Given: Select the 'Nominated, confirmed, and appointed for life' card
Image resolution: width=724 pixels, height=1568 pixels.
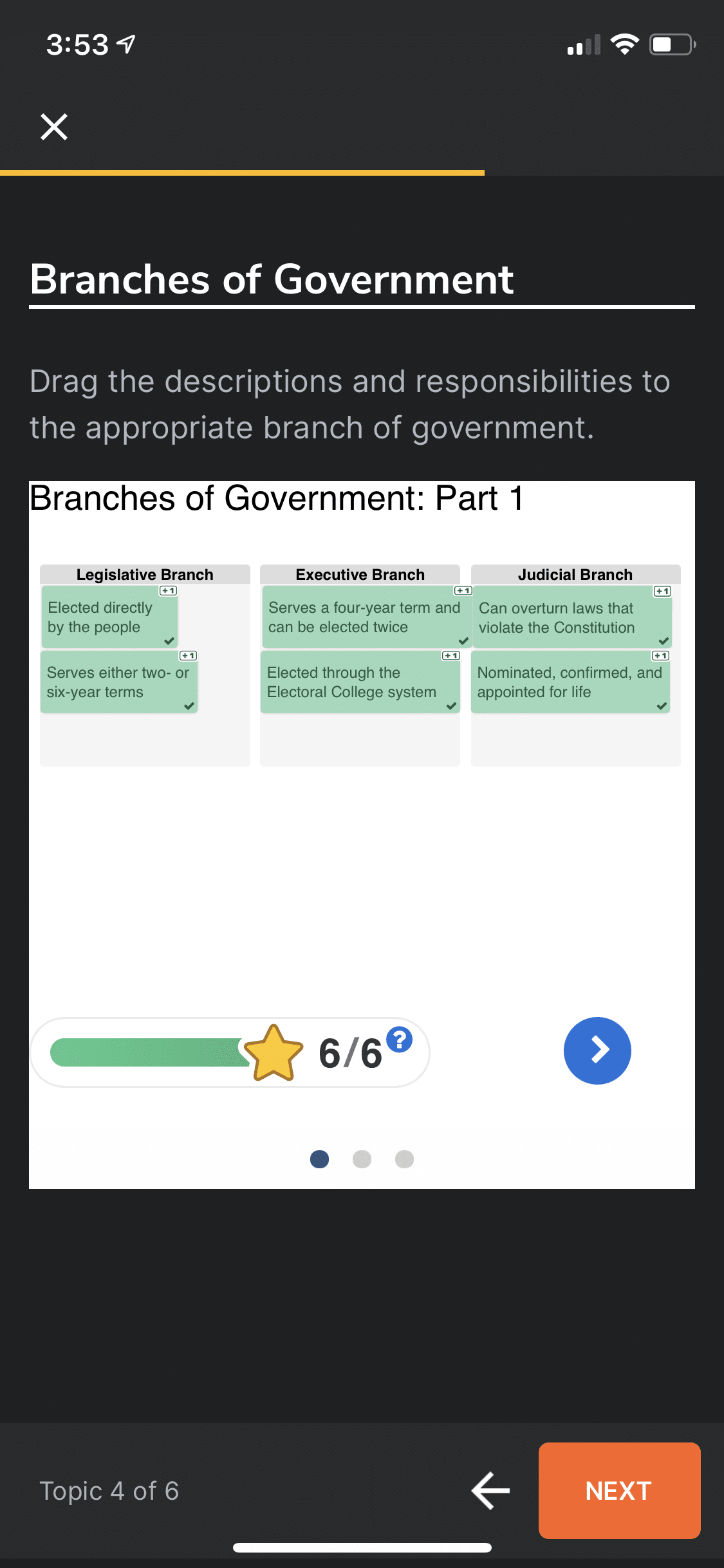Looking at the screenshot, I should (570, 682).
